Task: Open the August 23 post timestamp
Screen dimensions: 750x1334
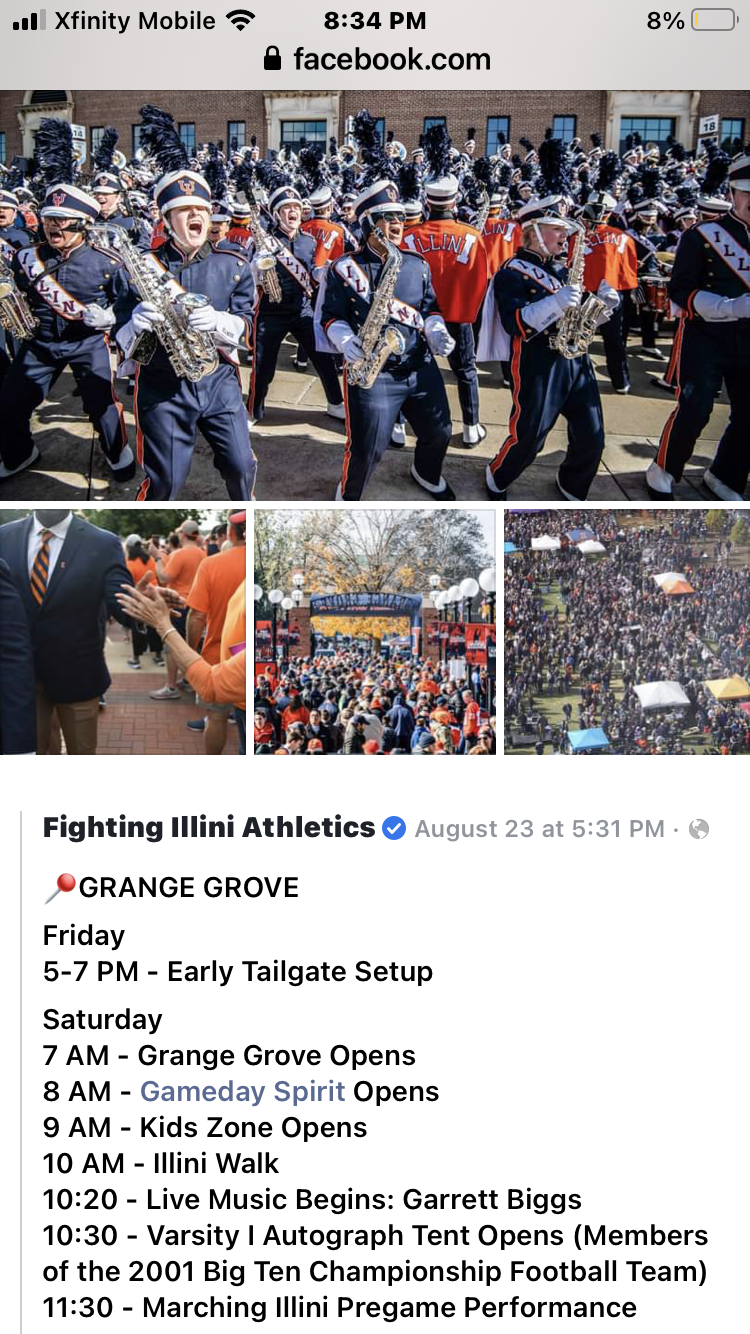Action: 539,829
